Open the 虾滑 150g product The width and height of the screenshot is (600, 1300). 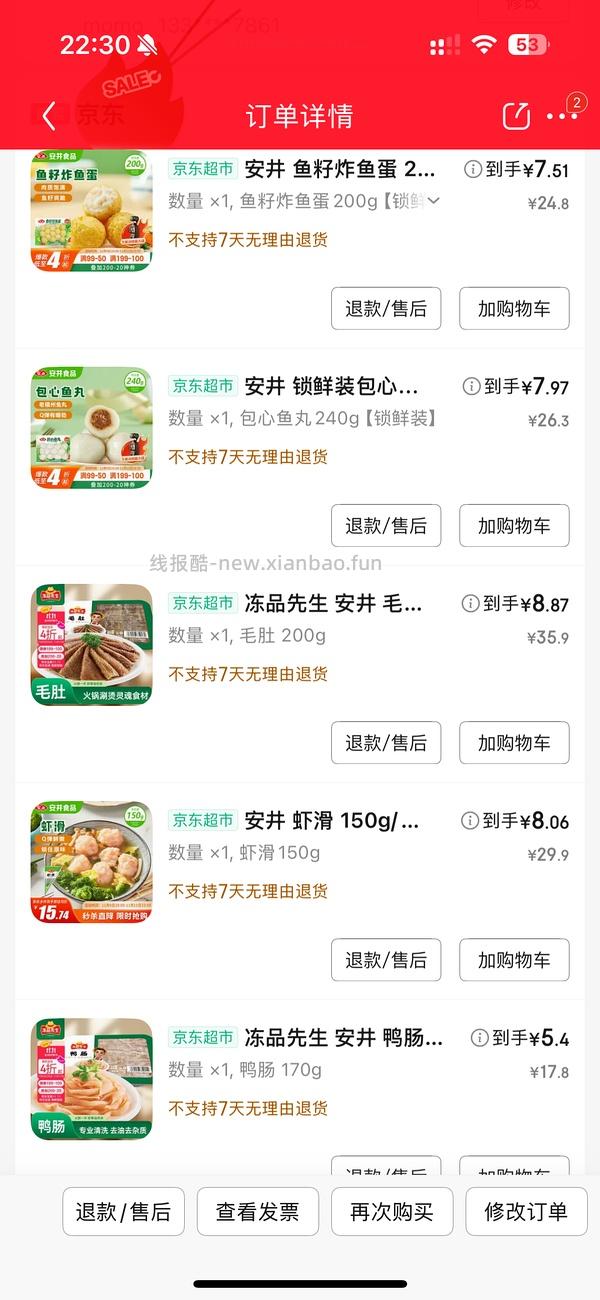[x=91, y=862]
